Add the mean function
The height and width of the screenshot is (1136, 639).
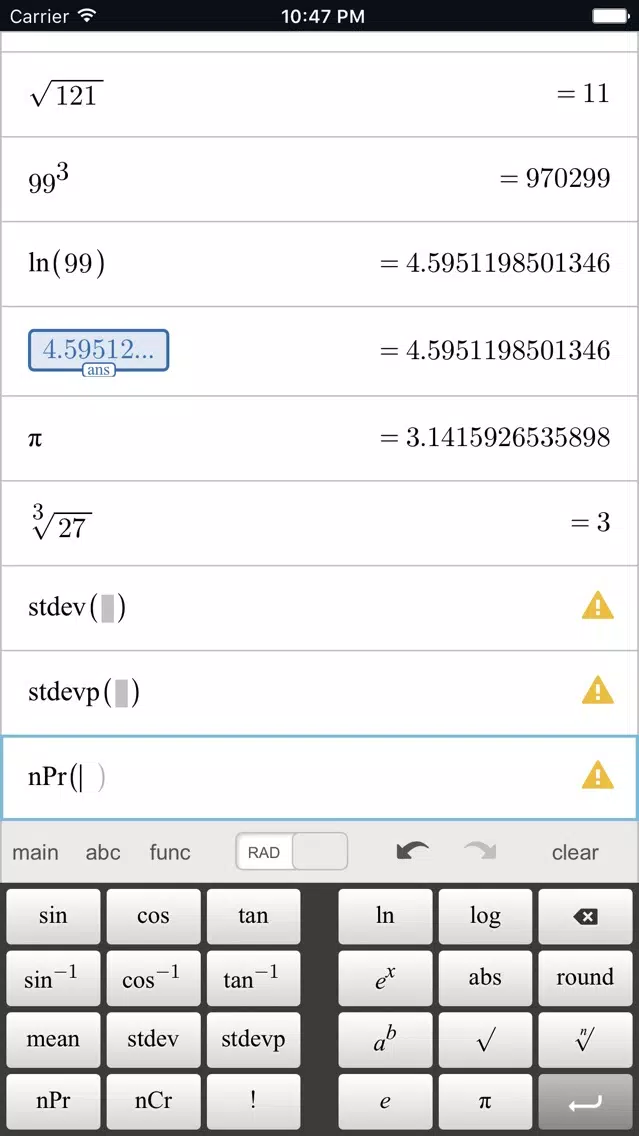[53, 1040]
